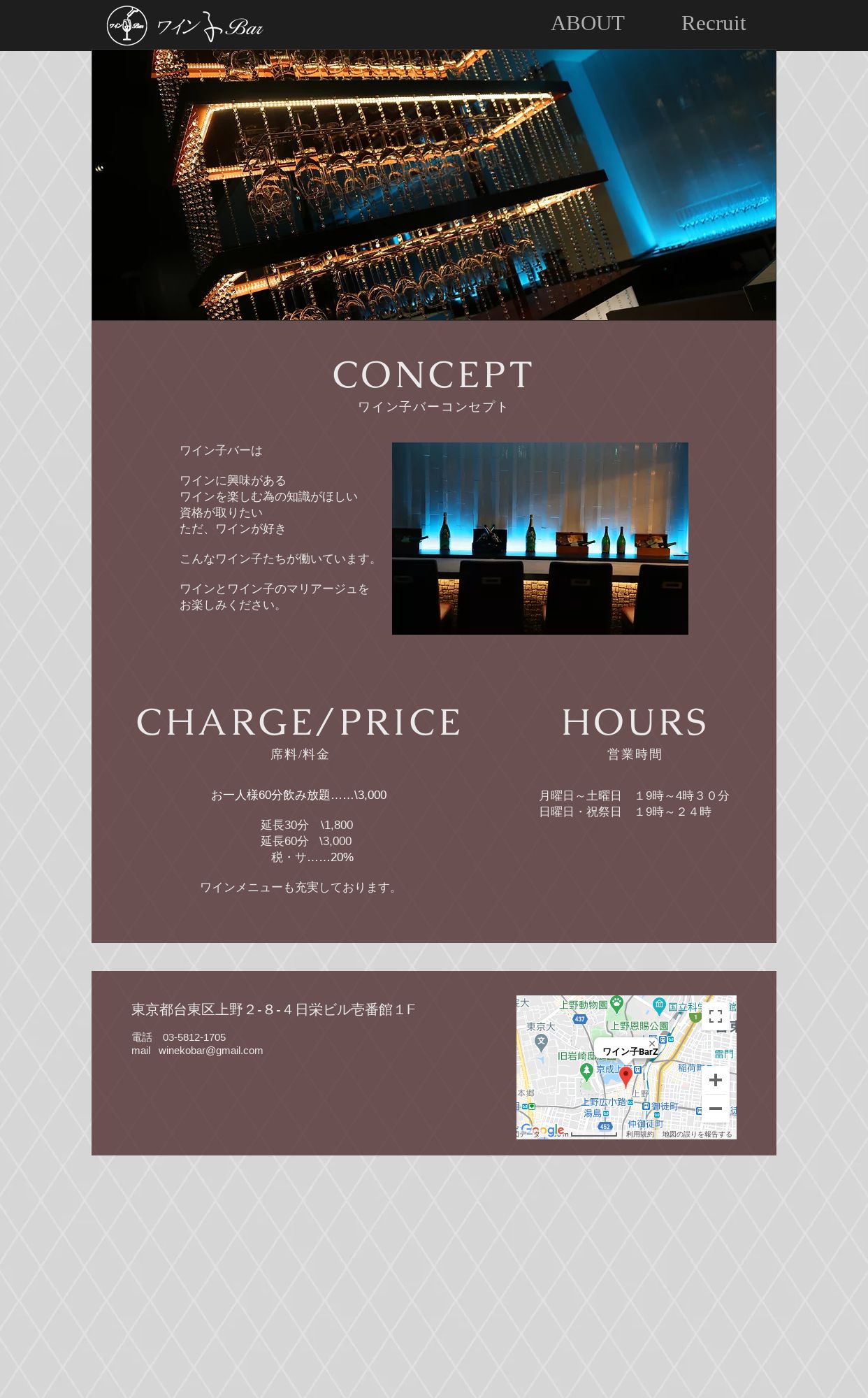Open map 利用規約 terms link
The image size is (868, 1398).
pos(639,1134)
